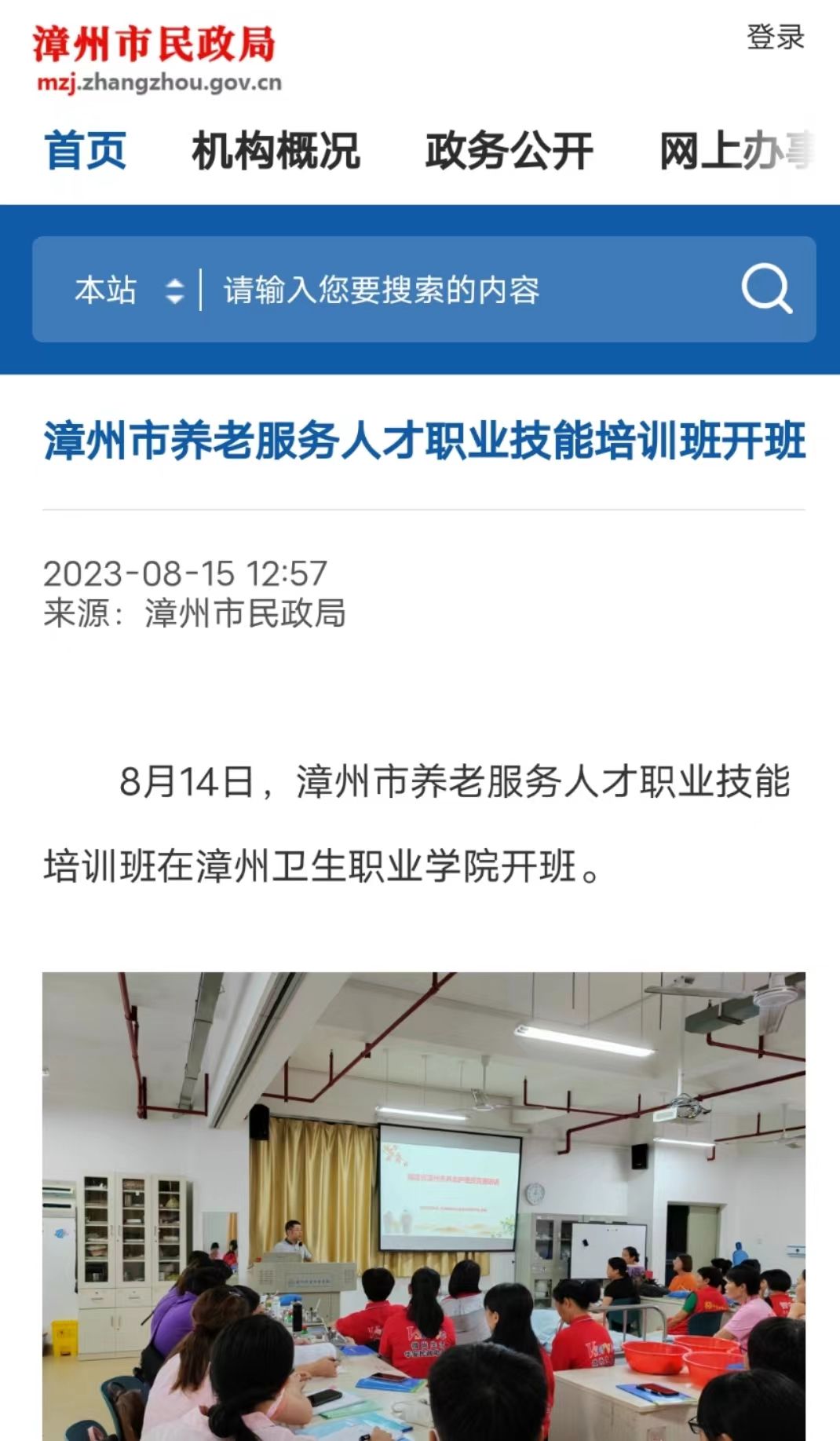The image size is (840, 1441).
Task: Tap the magnifier search icon
Action: coord(766,289)
